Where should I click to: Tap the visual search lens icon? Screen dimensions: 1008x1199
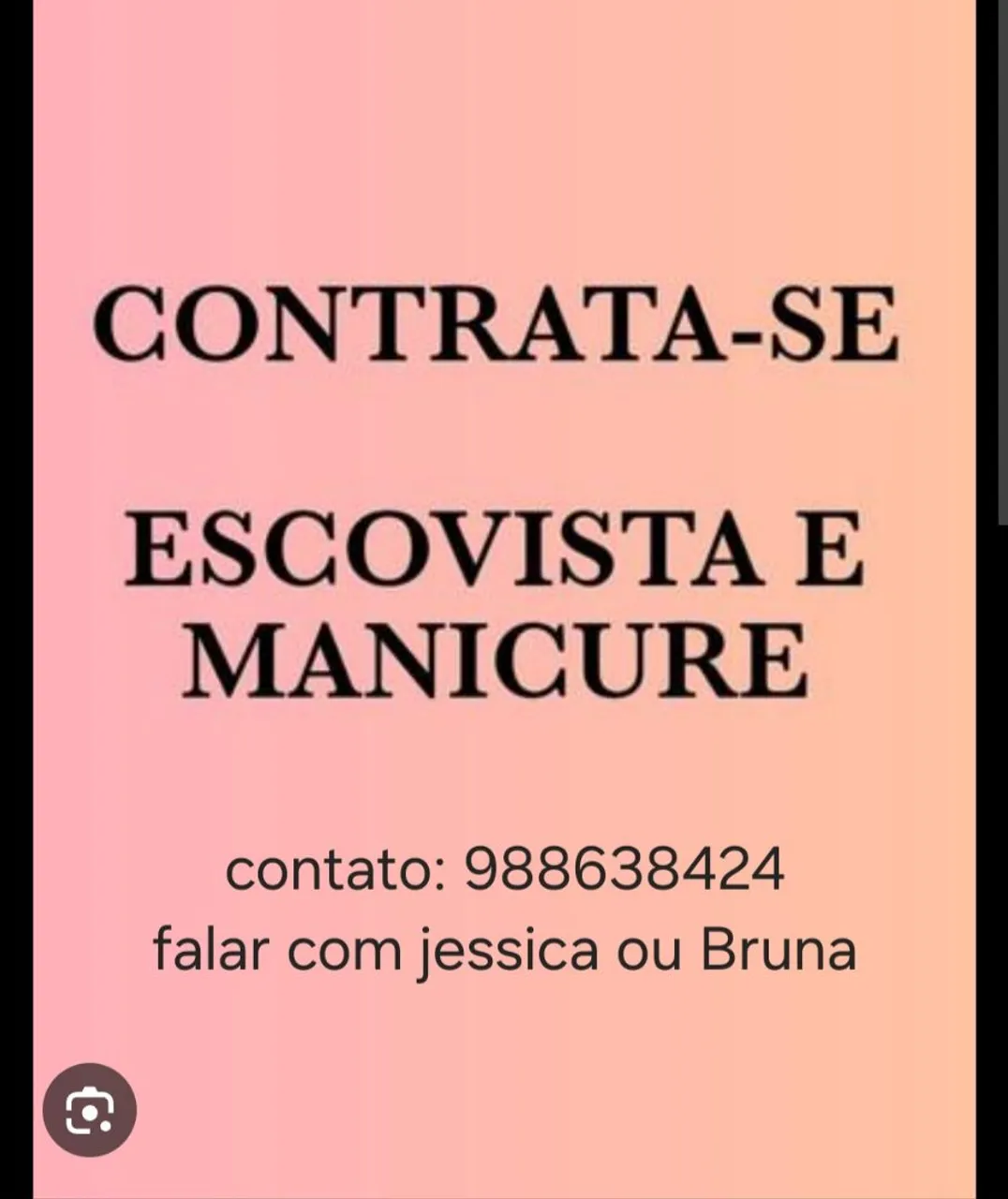[90, 1110]
